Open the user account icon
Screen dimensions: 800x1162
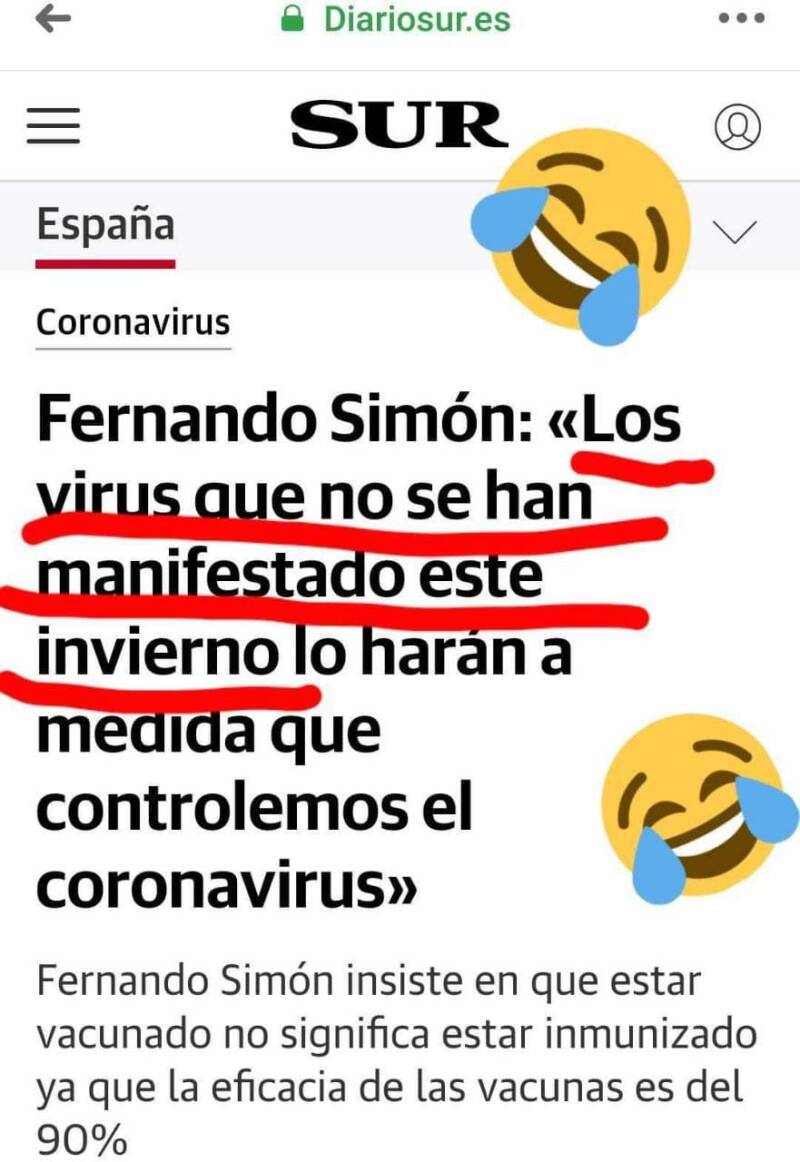(x=738, y=127)
